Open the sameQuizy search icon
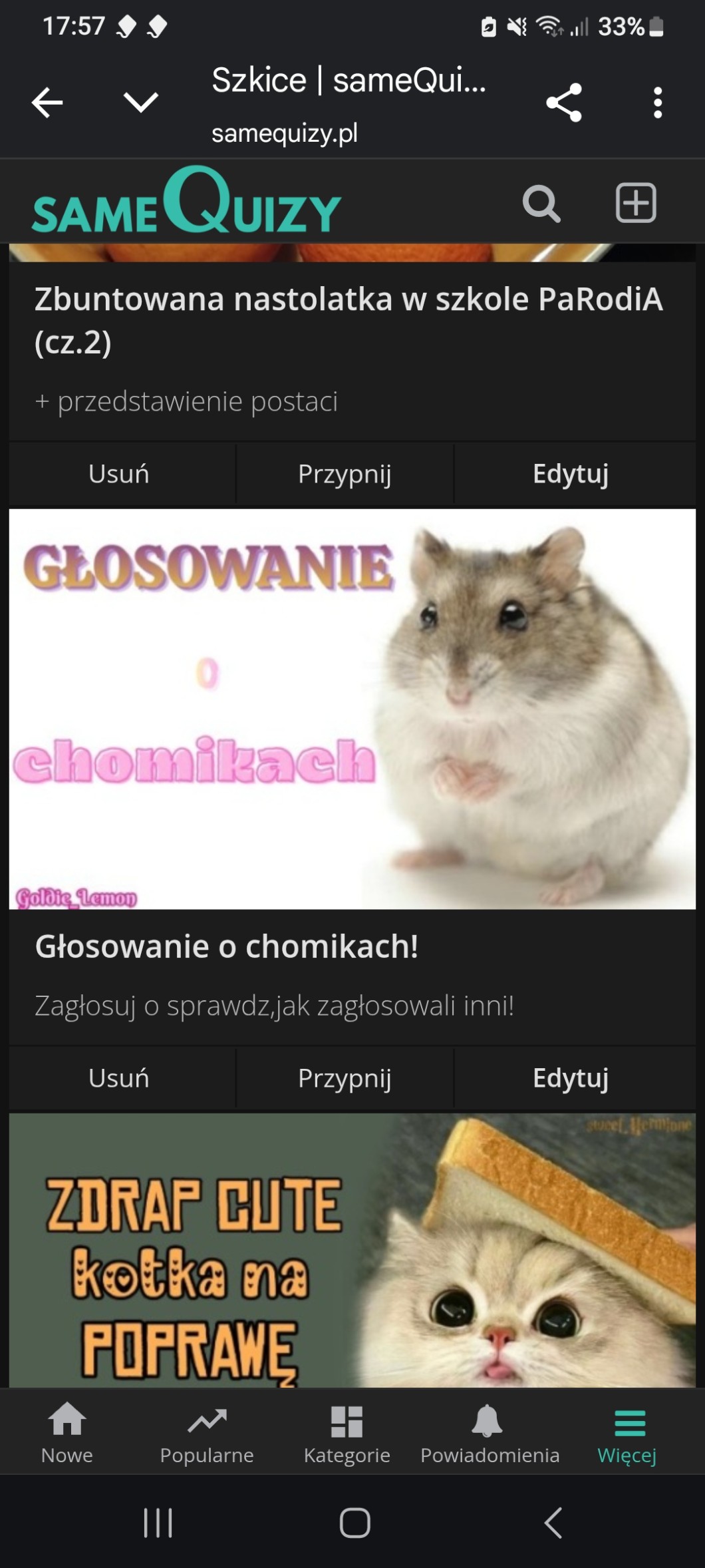705x1568 pixels. 541,203
